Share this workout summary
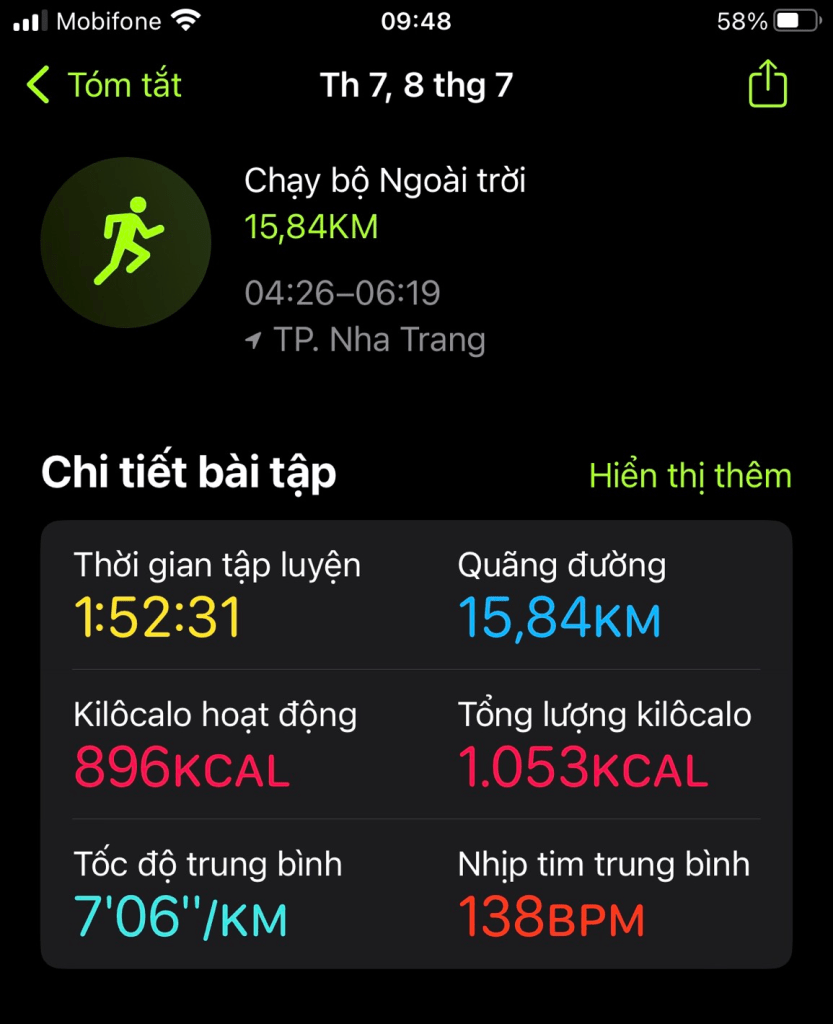833x1024 pixels. point(767,84)
